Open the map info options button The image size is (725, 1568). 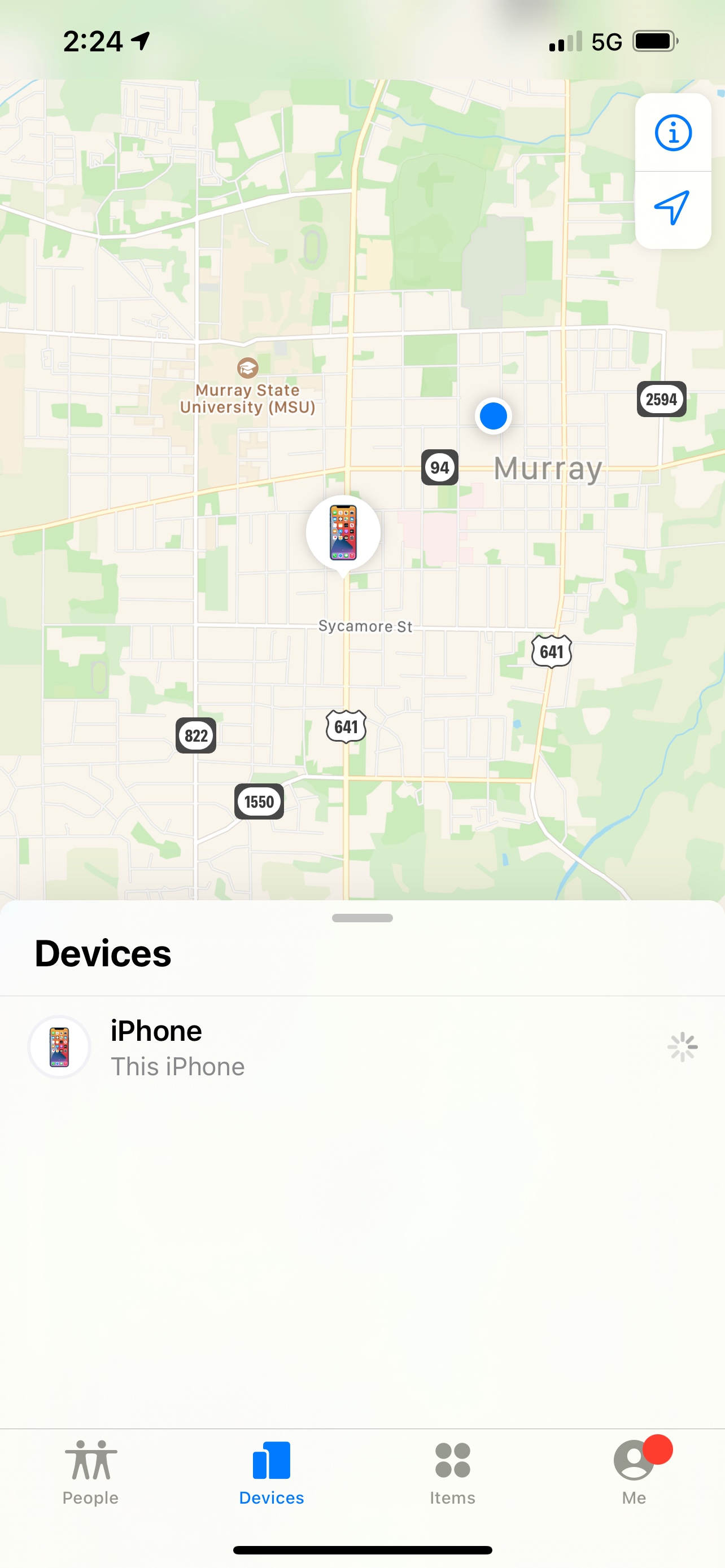click(672, 133)
